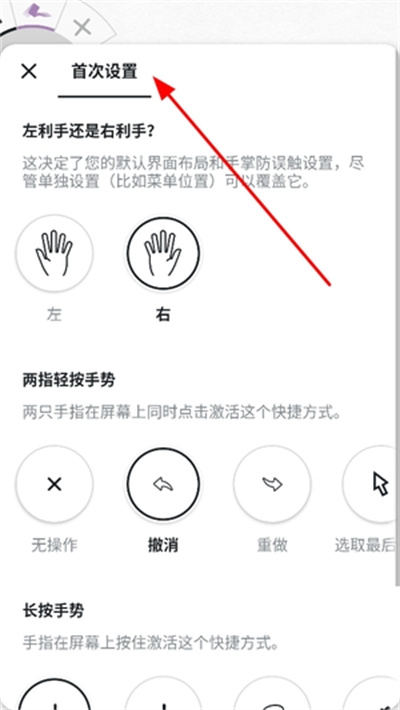Choose 选取最后 for two-finger tap
The height and width of the screenshot is (710, 400).
coord(372,485)
